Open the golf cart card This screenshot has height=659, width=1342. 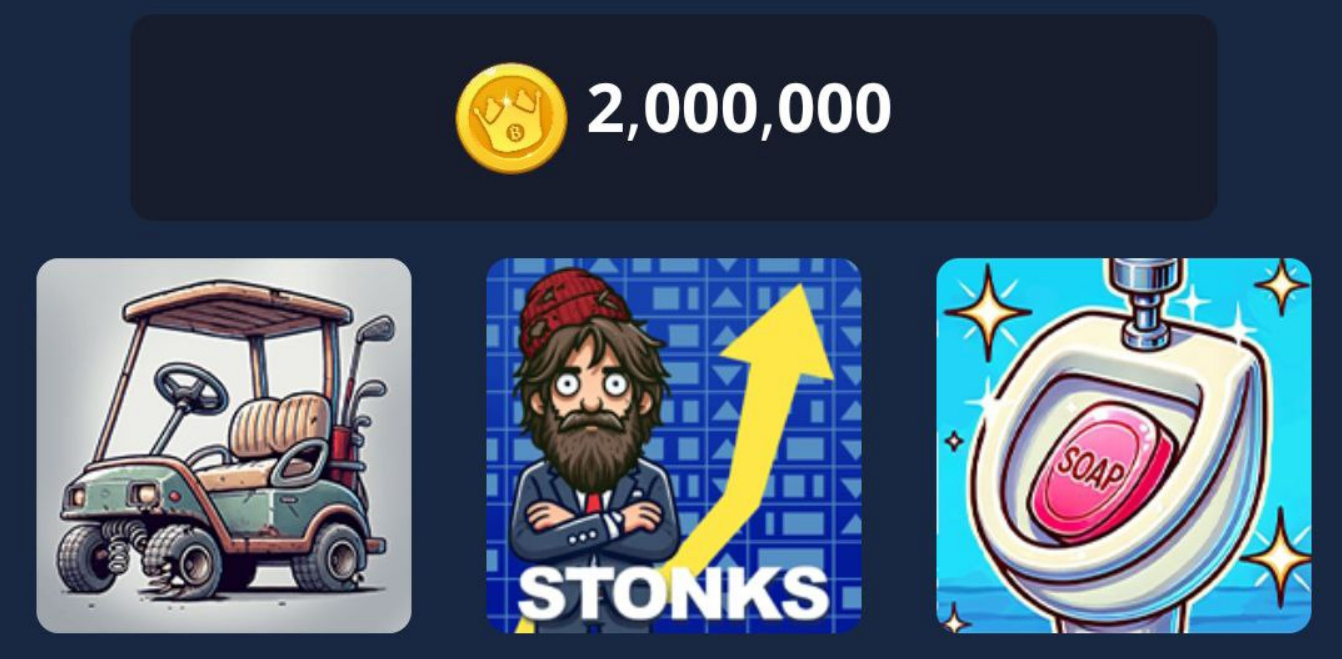[224, 446]
